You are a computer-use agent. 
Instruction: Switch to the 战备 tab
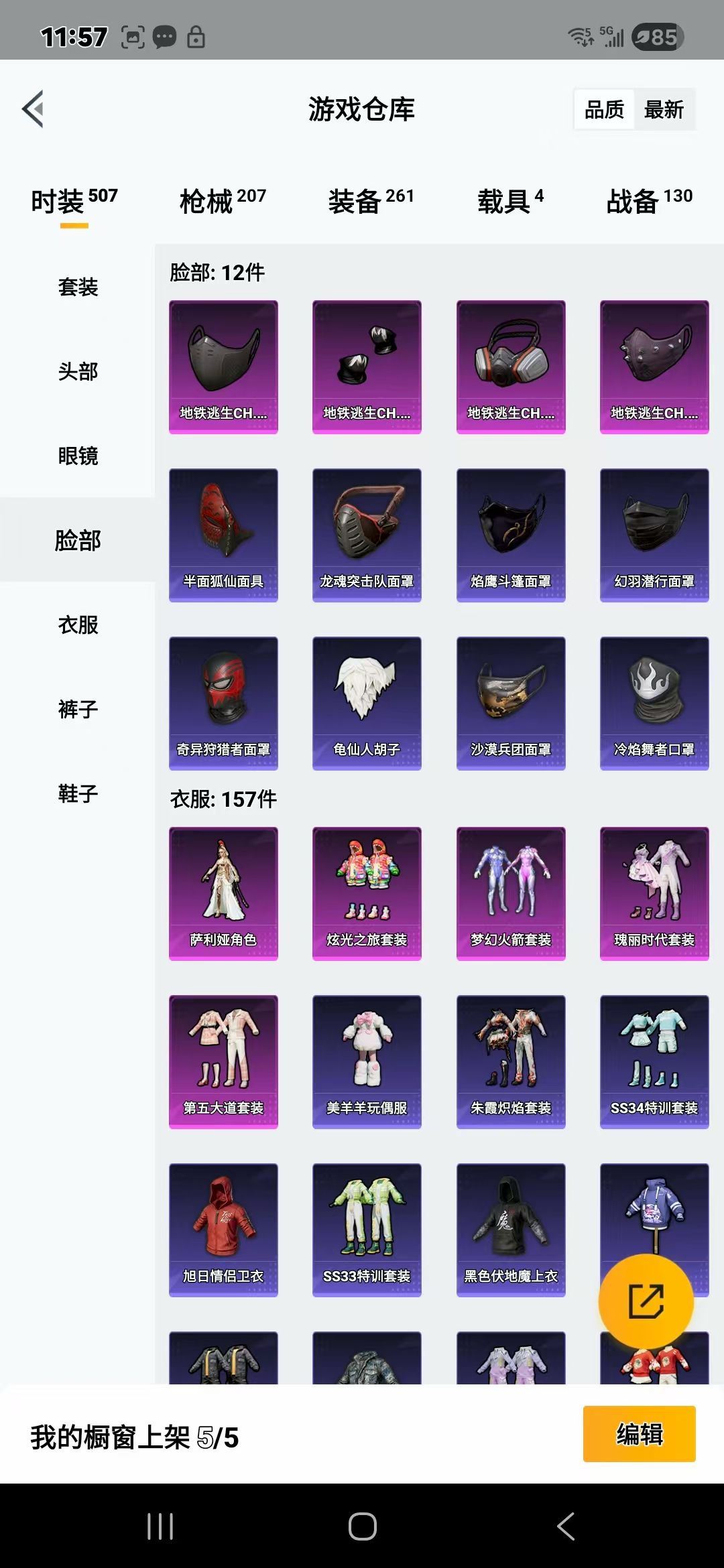pyautogui.click(x=649, y=200)
